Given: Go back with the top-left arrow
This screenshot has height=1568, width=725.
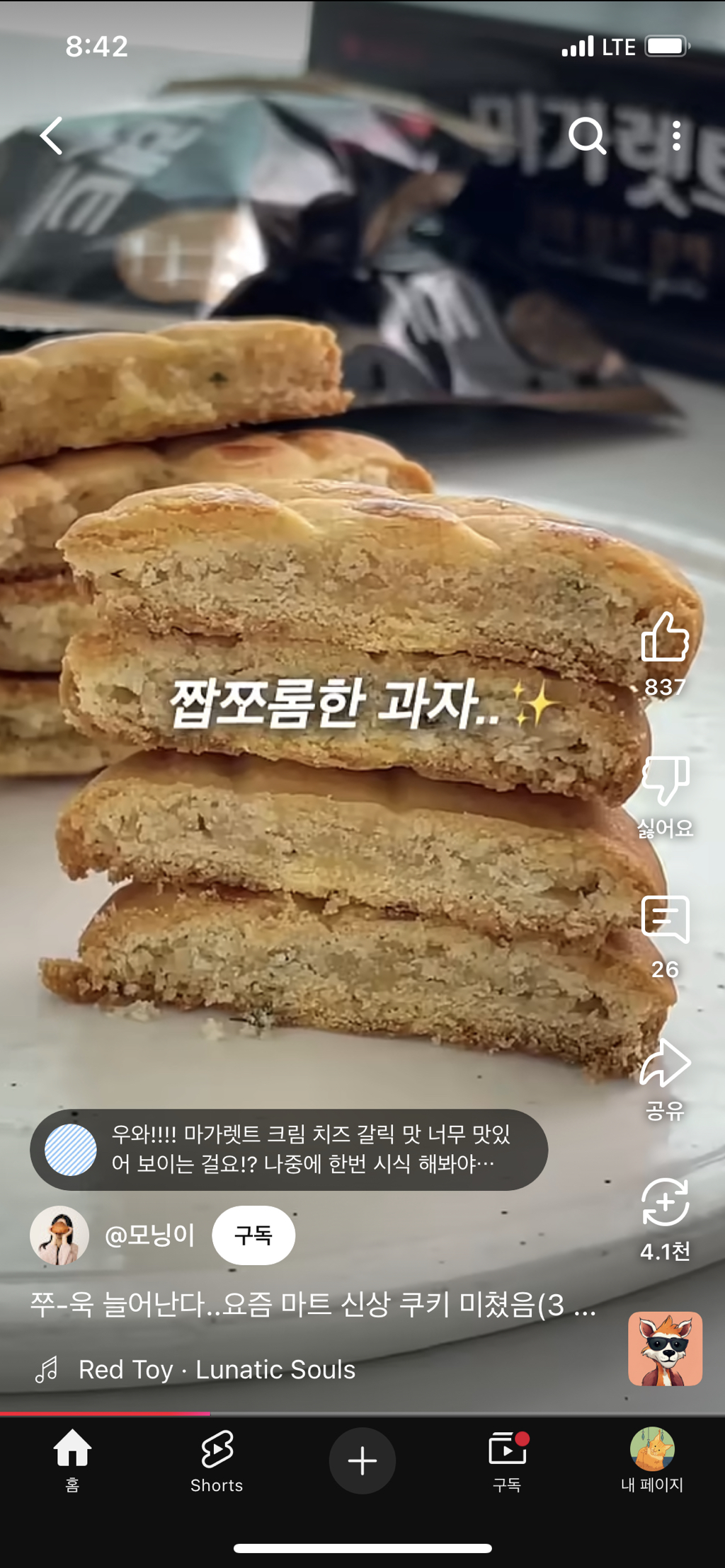Looking at the screenshot, I should (x=51, y=135).
